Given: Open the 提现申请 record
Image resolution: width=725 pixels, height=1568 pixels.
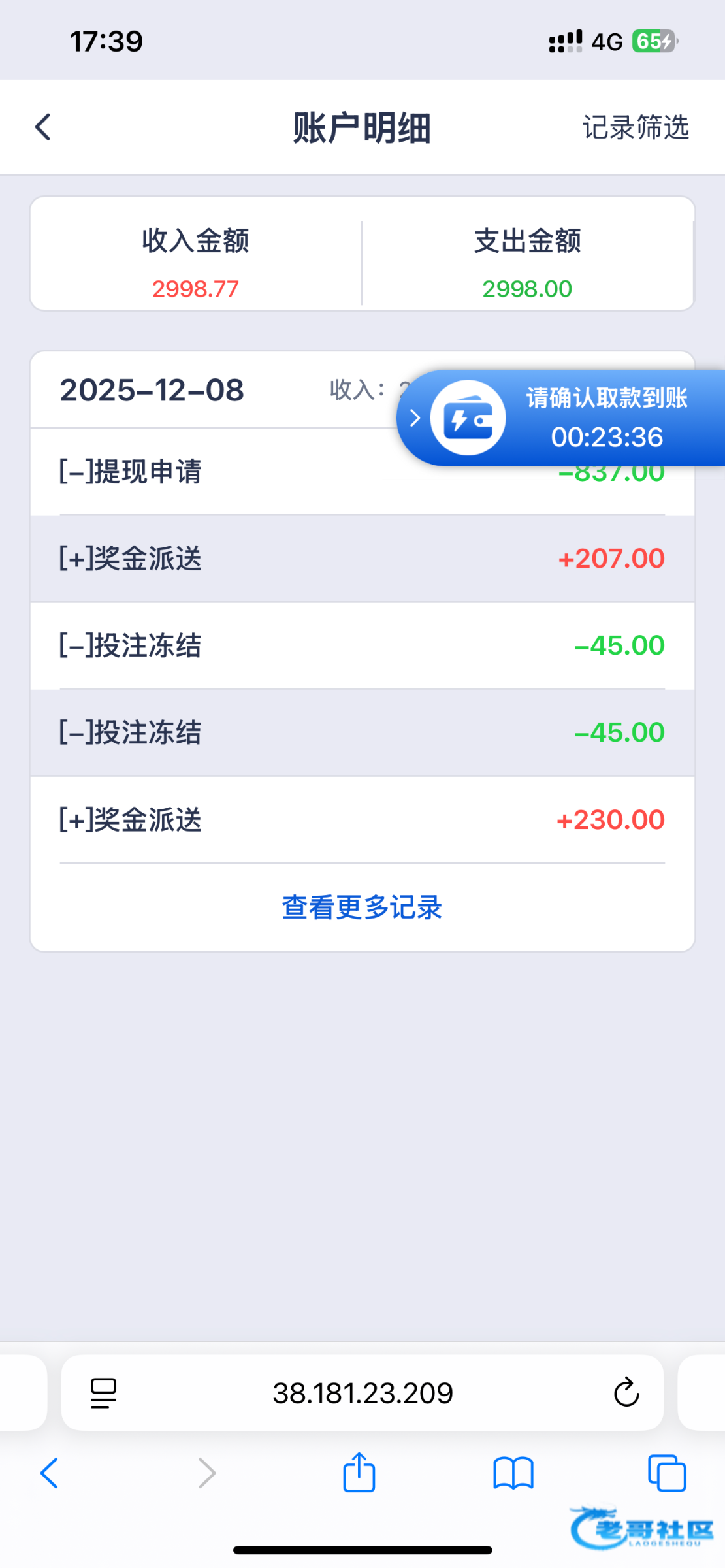Looking at the screenshot, I should click(216, 472).
